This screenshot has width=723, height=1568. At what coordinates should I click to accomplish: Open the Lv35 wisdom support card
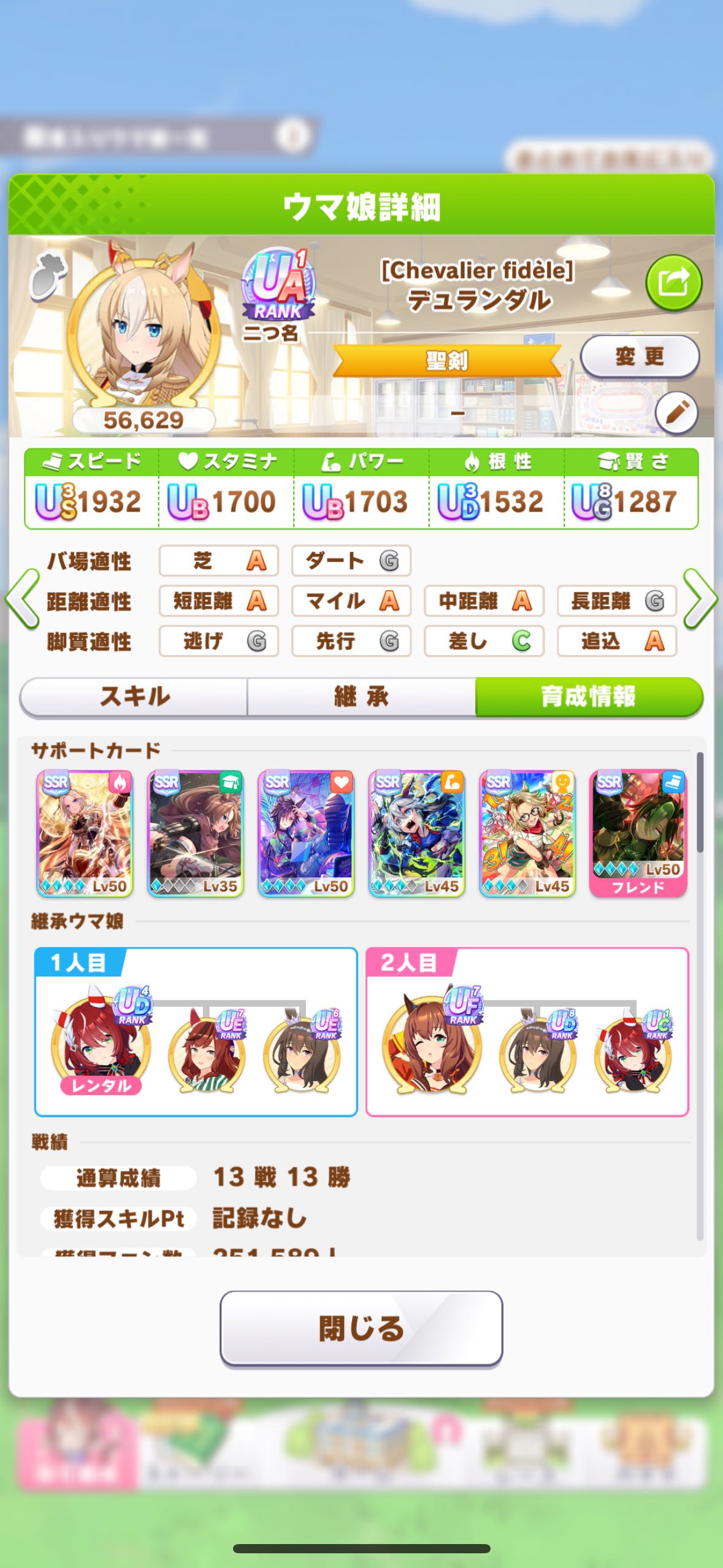196,833
